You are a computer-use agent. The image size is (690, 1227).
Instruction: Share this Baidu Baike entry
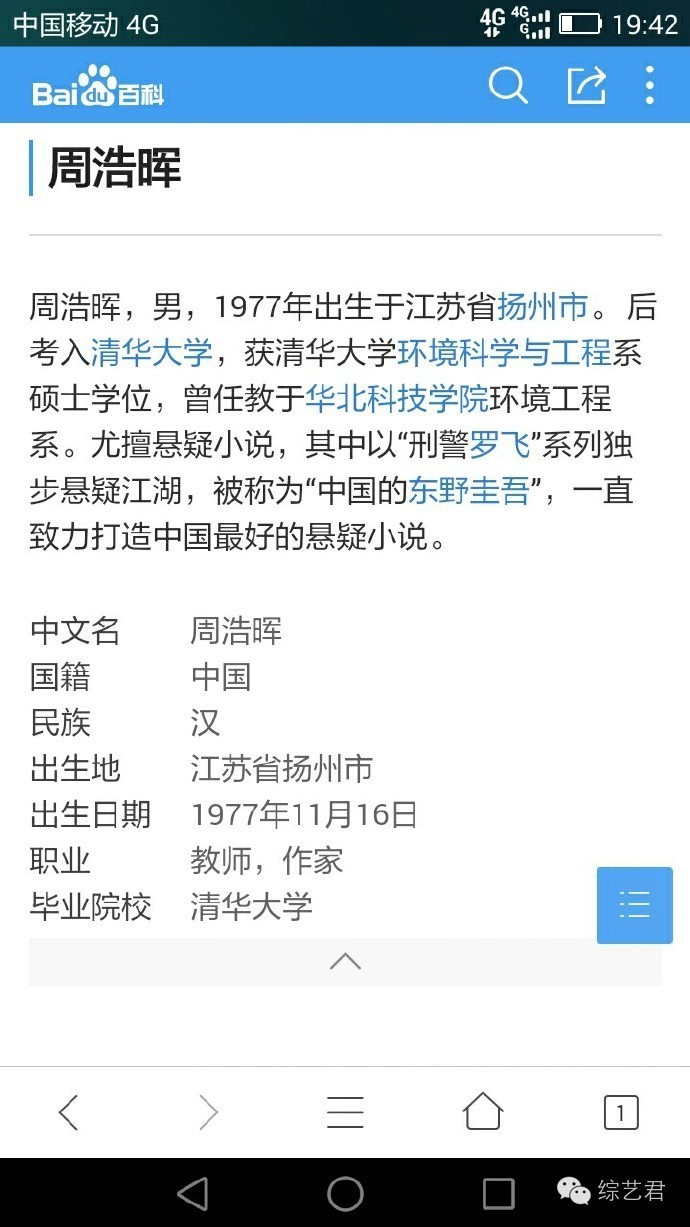pyautogui.click(x=587, y=86)
